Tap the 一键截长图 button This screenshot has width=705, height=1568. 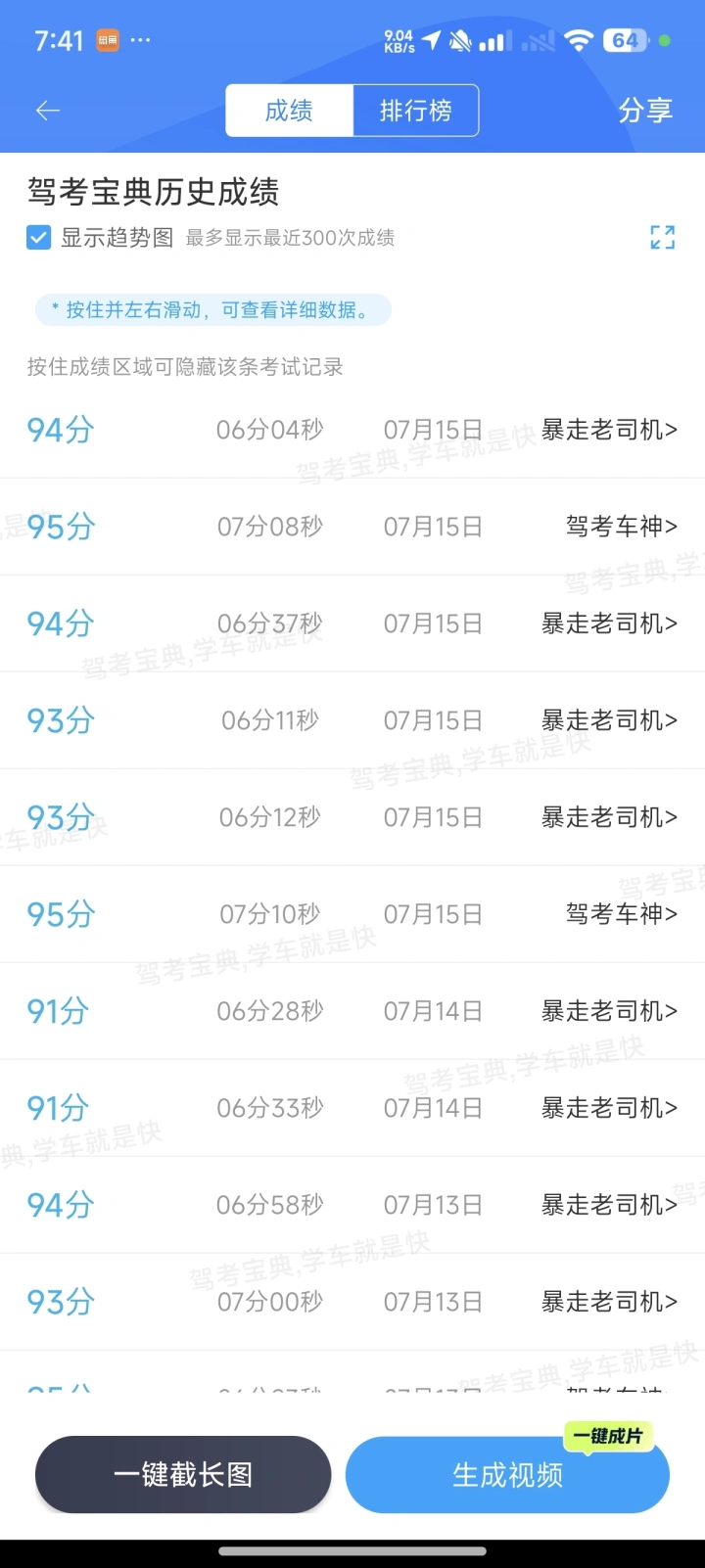point(183,1474)
